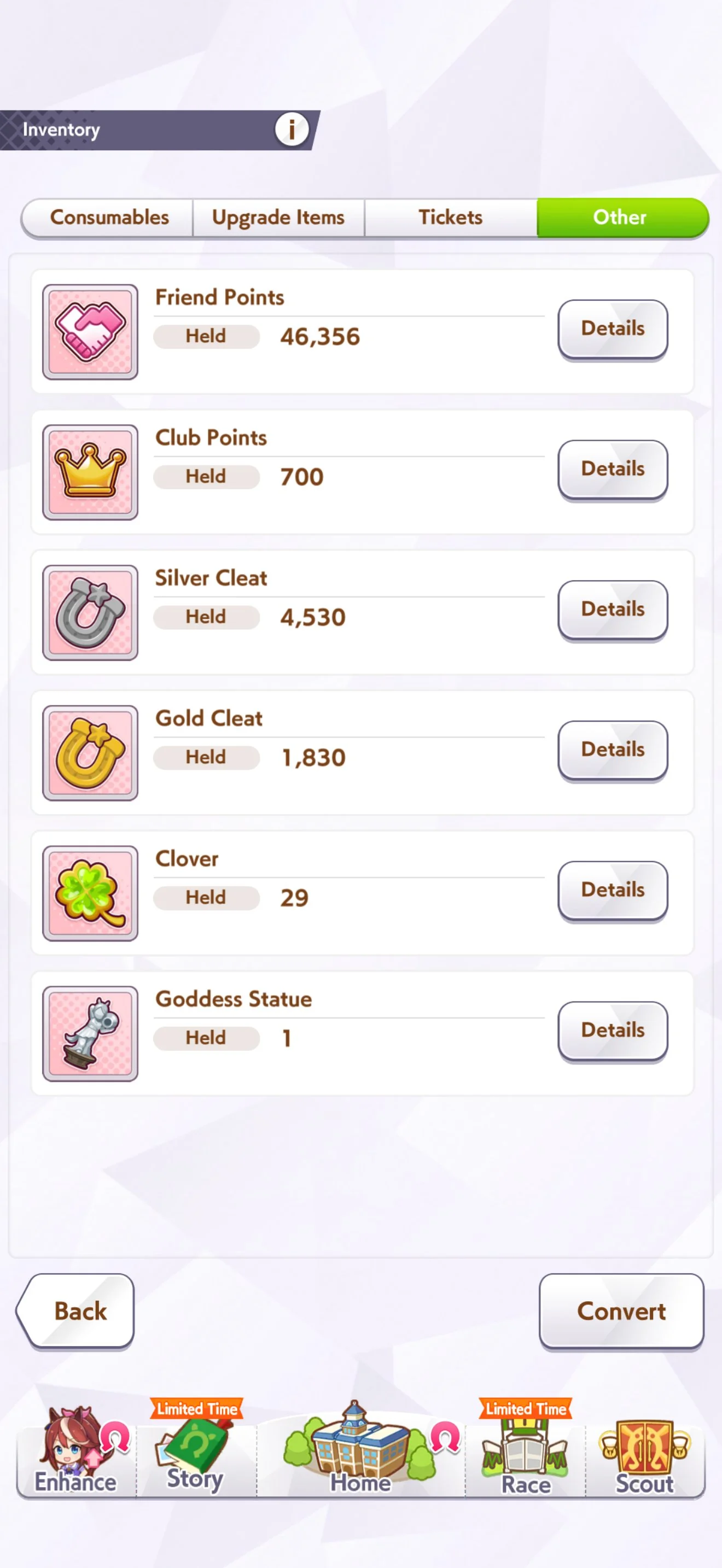Open Details for Goddess Statue
This screenshot has height=1568, width=722.
(612, 1031)
